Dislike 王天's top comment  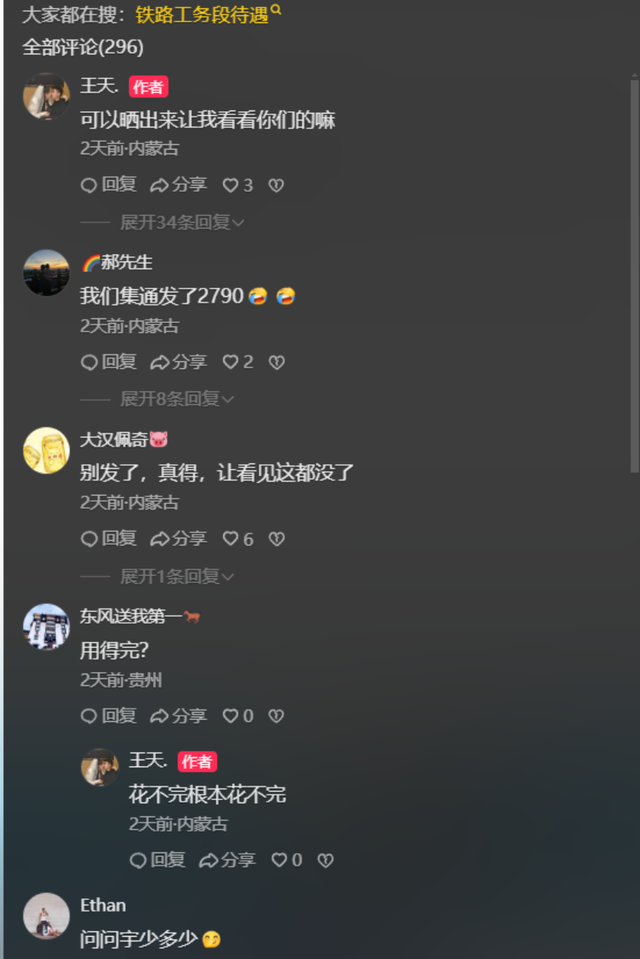point(277,185)
